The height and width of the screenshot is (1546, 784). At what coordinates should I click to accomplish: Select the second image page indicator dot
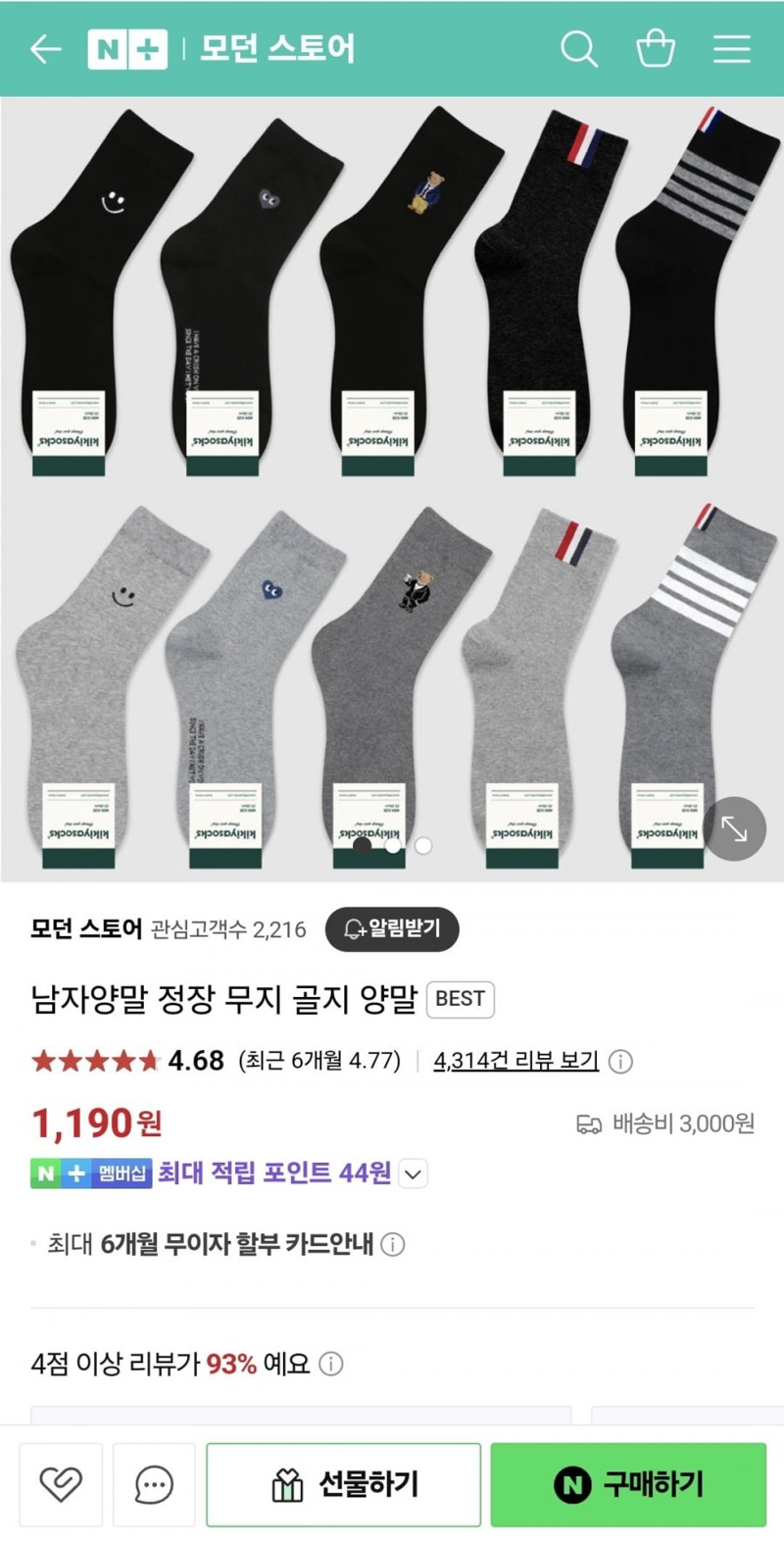[393, 845]
